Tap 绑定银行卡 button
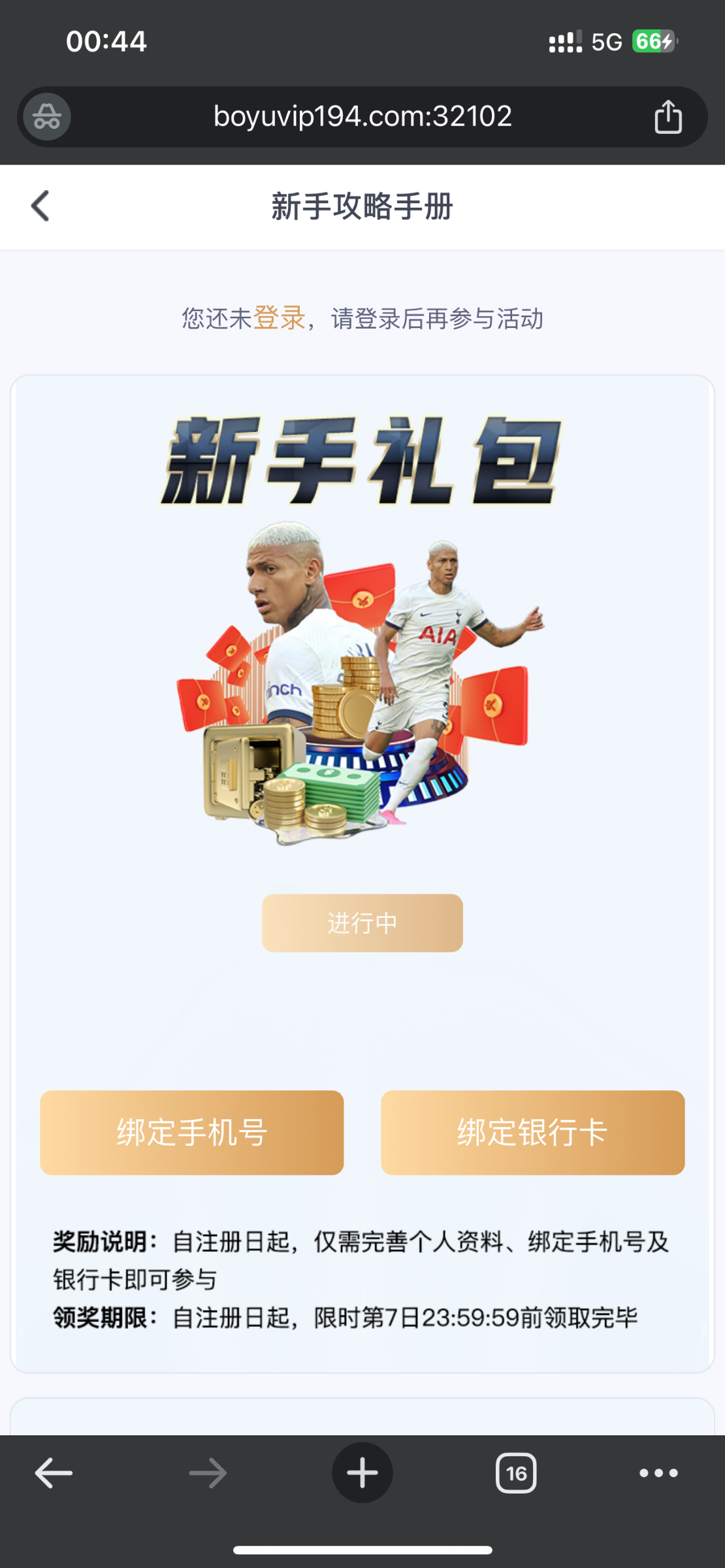The width and height of the screenshot is (725, 1568). 533,1132
